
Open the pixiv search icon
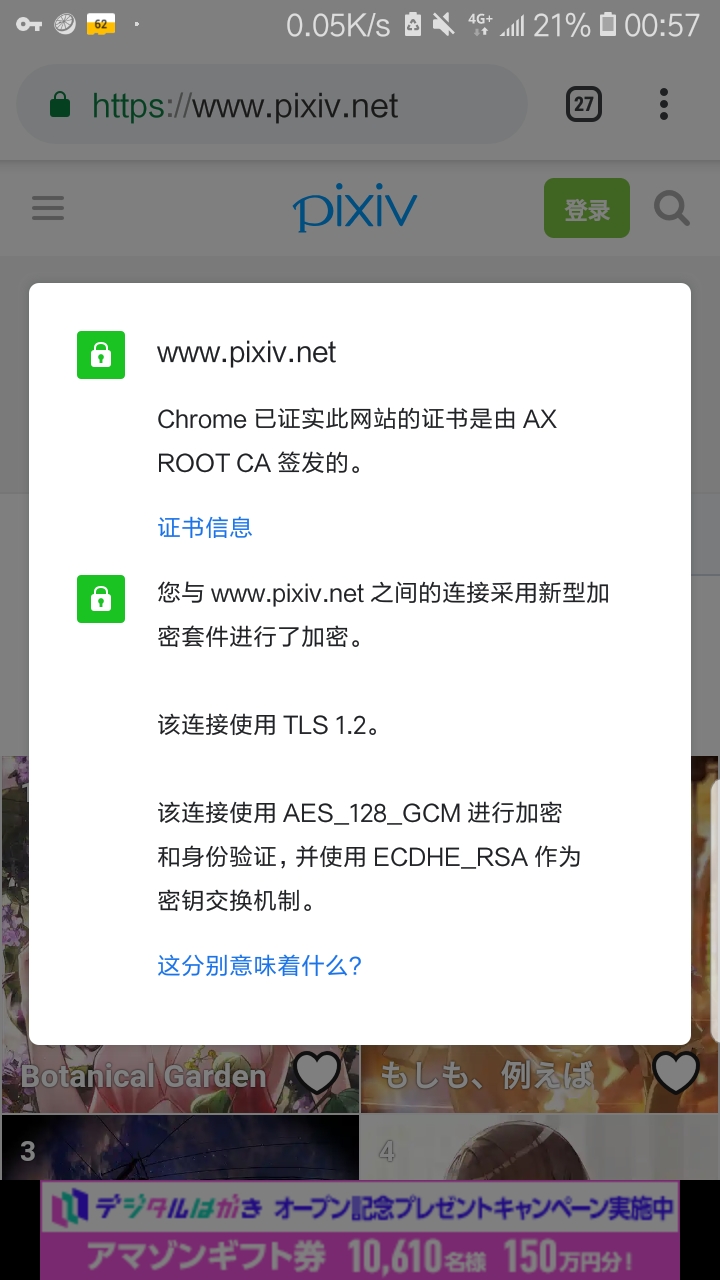point(672,209)
